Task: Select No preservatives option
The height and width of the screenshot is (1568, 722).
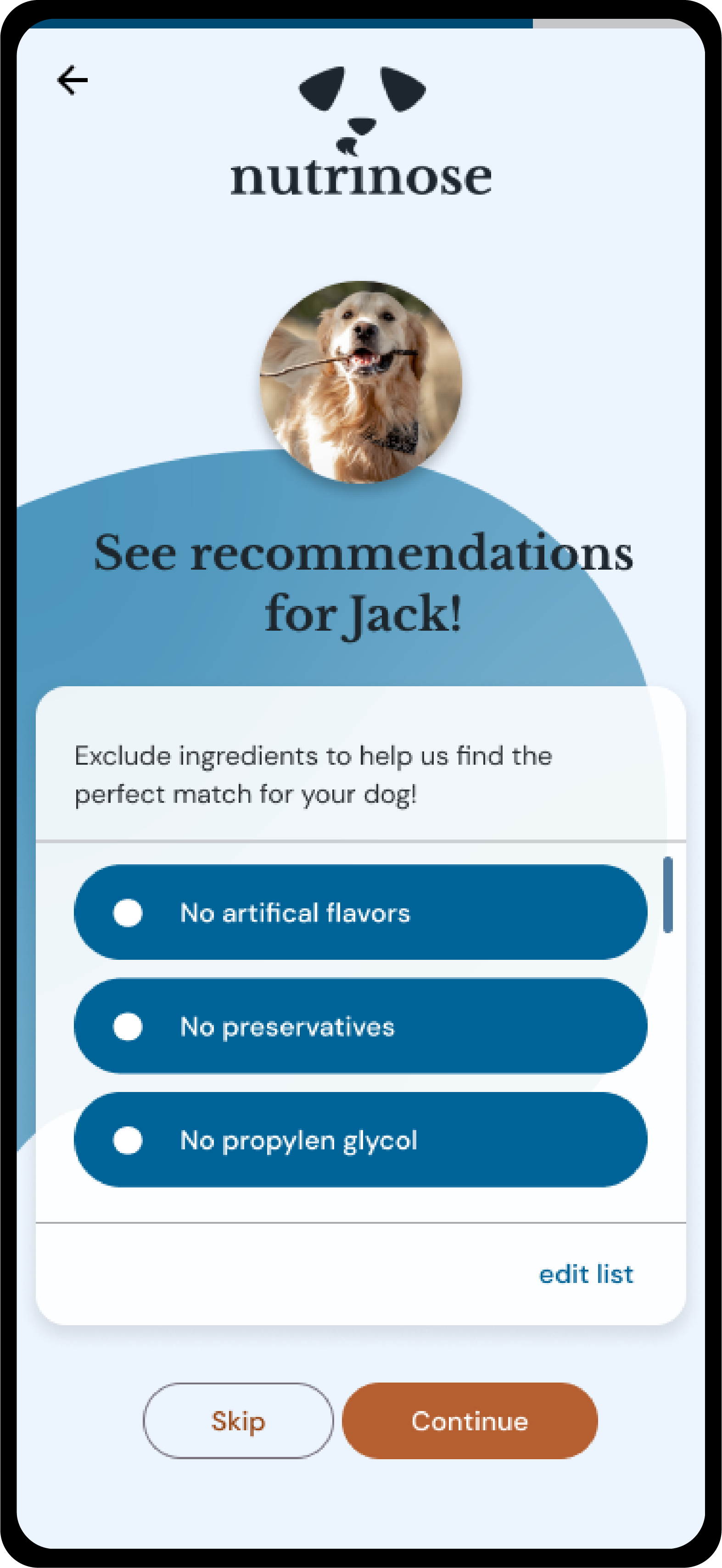Action: [x=360, y=1025]
